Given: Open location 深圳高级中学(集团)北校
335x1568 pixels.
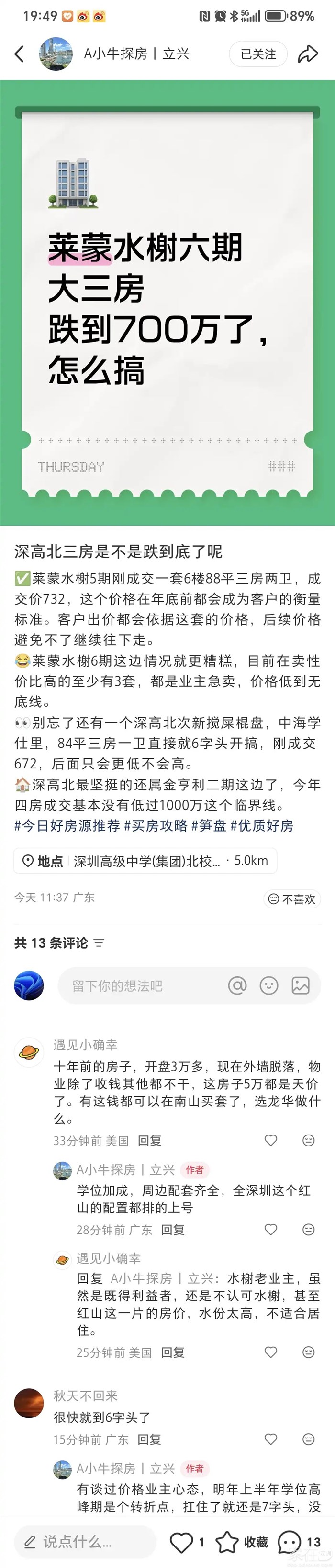Looking at the screenshot, I should click(146, 861).
